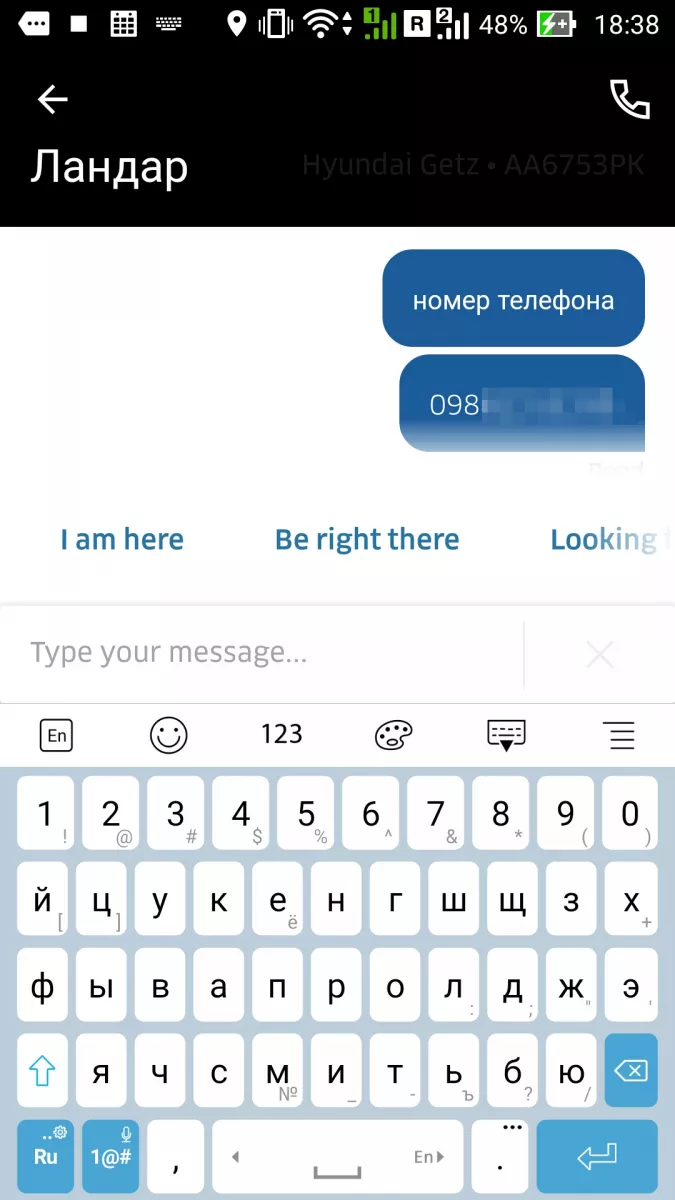Focus the "Type your message..." field
The height and width of the screenshot is (1200, 675).
(262, 654)
